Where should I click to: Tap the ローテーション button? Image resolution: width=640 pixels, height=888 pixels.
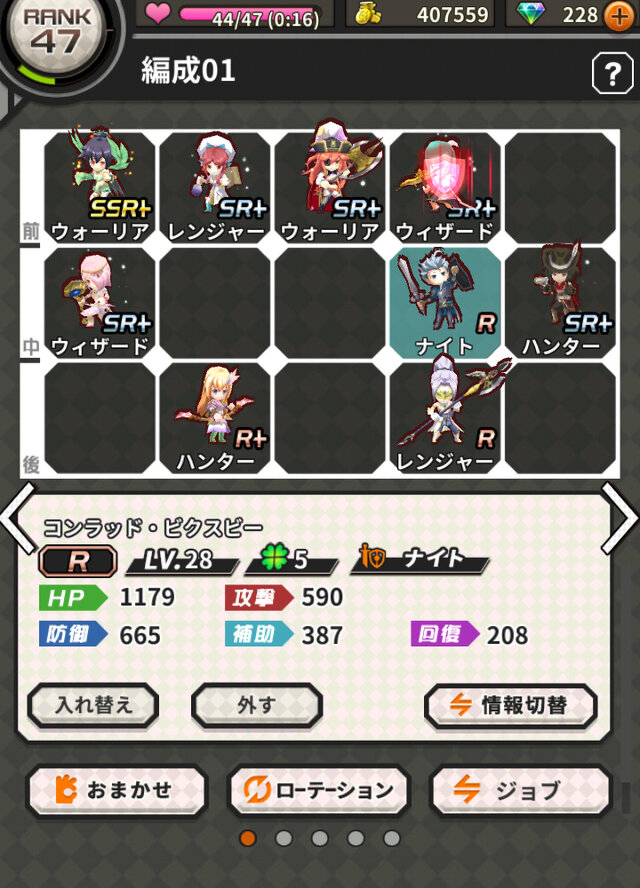click(319, 790)
